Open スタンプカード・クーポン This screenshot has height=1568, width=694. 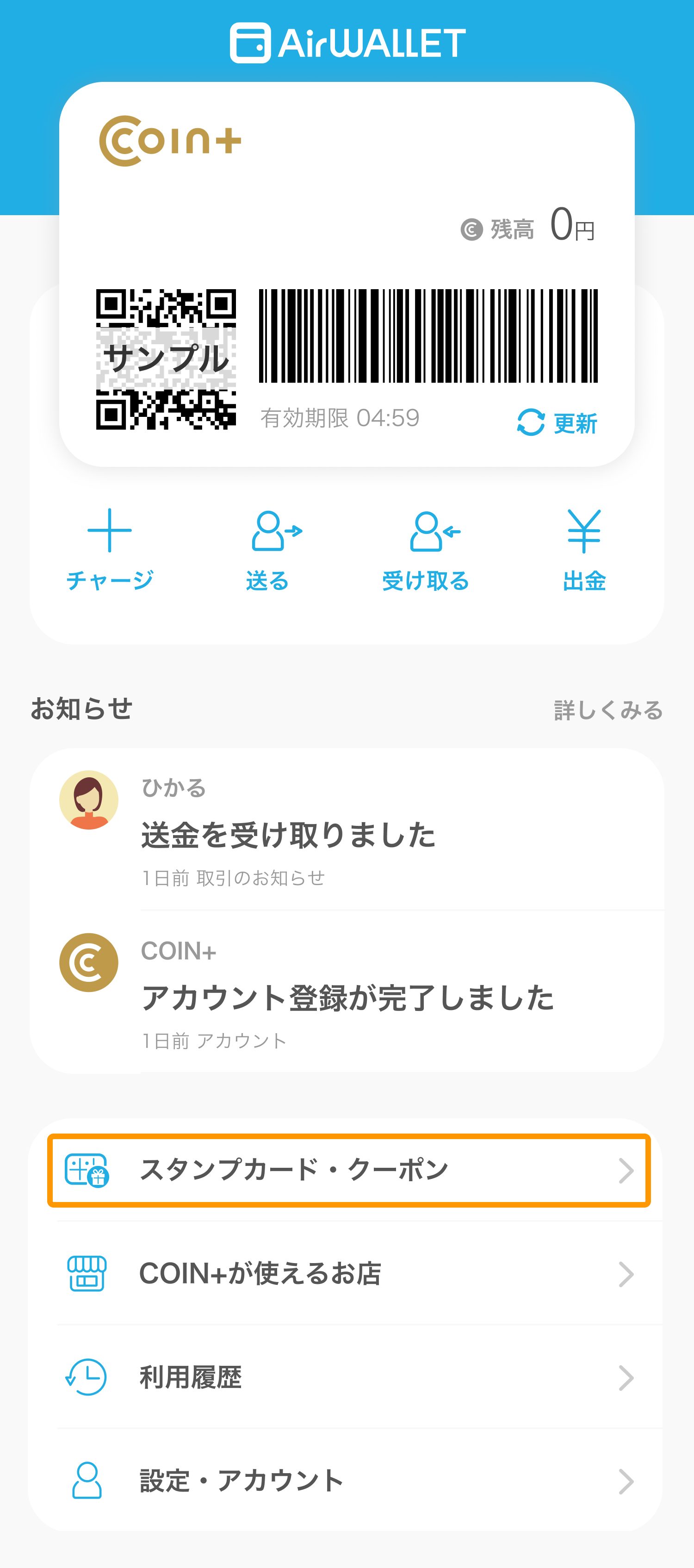click(x=348, y=1170)
